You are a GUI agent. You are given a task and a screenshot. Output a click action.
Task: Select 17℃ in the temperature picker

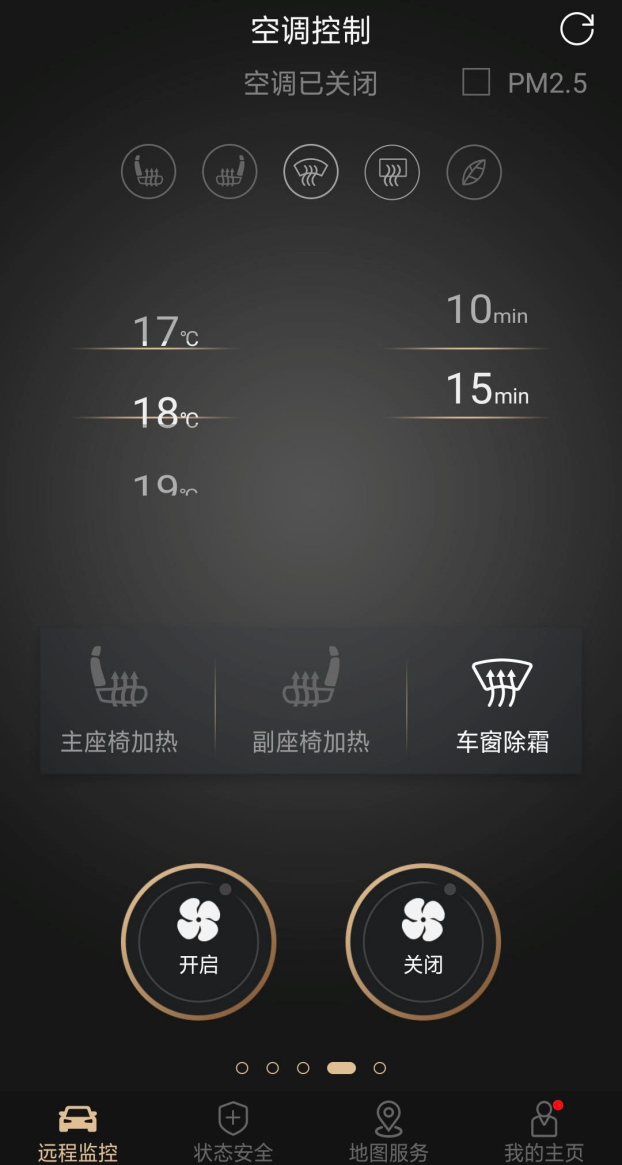[x=166, y=331]
